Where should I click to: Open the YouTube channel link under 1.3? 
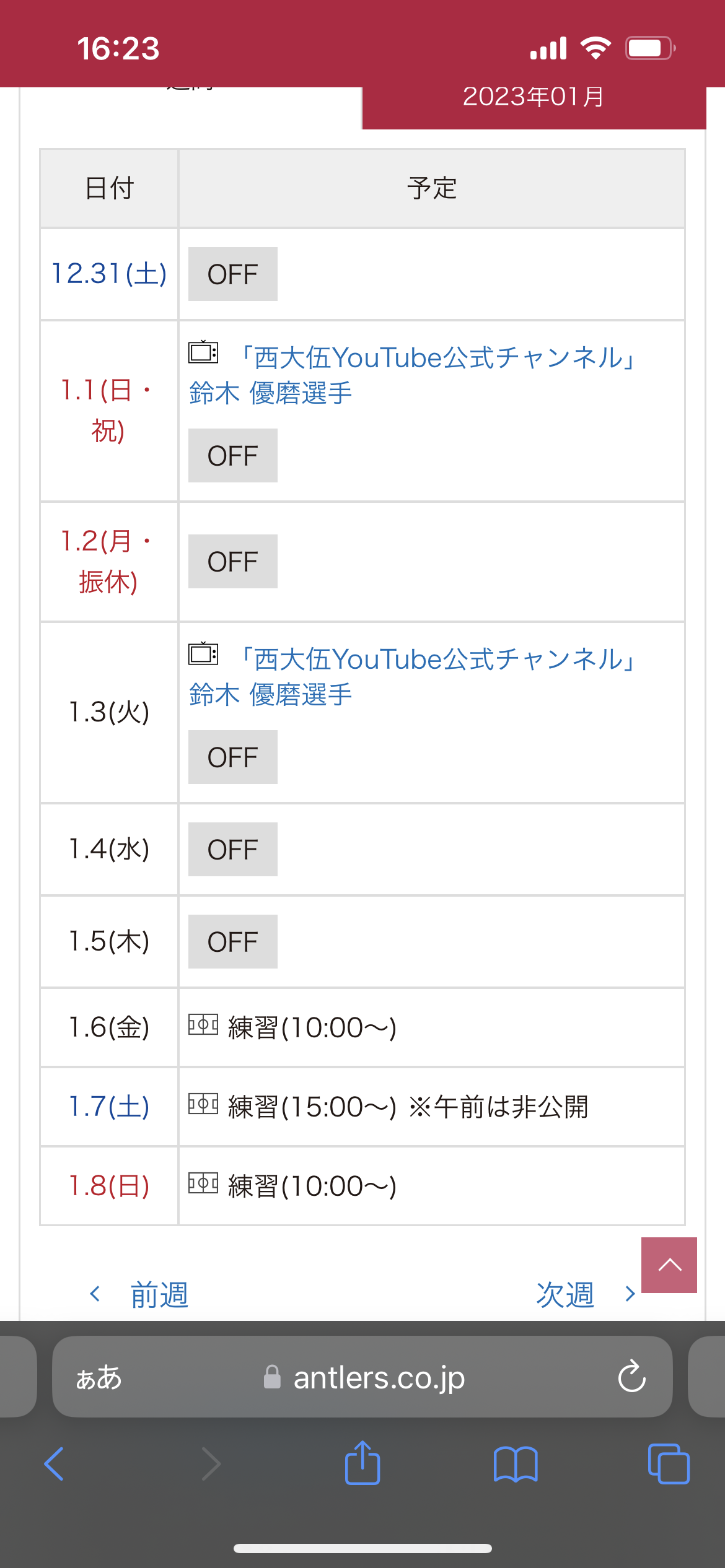coord(413,677)
